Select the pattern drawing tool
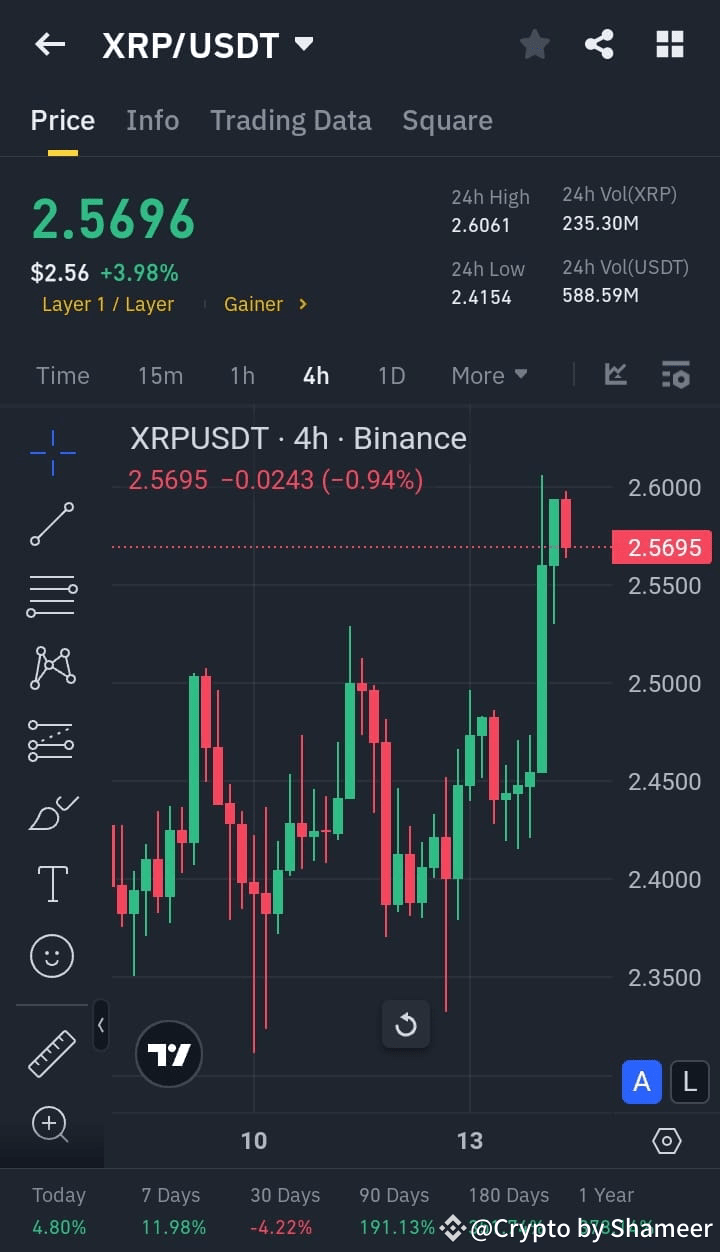Viewport: 720px width, 1252px height. tap(51, 668)
